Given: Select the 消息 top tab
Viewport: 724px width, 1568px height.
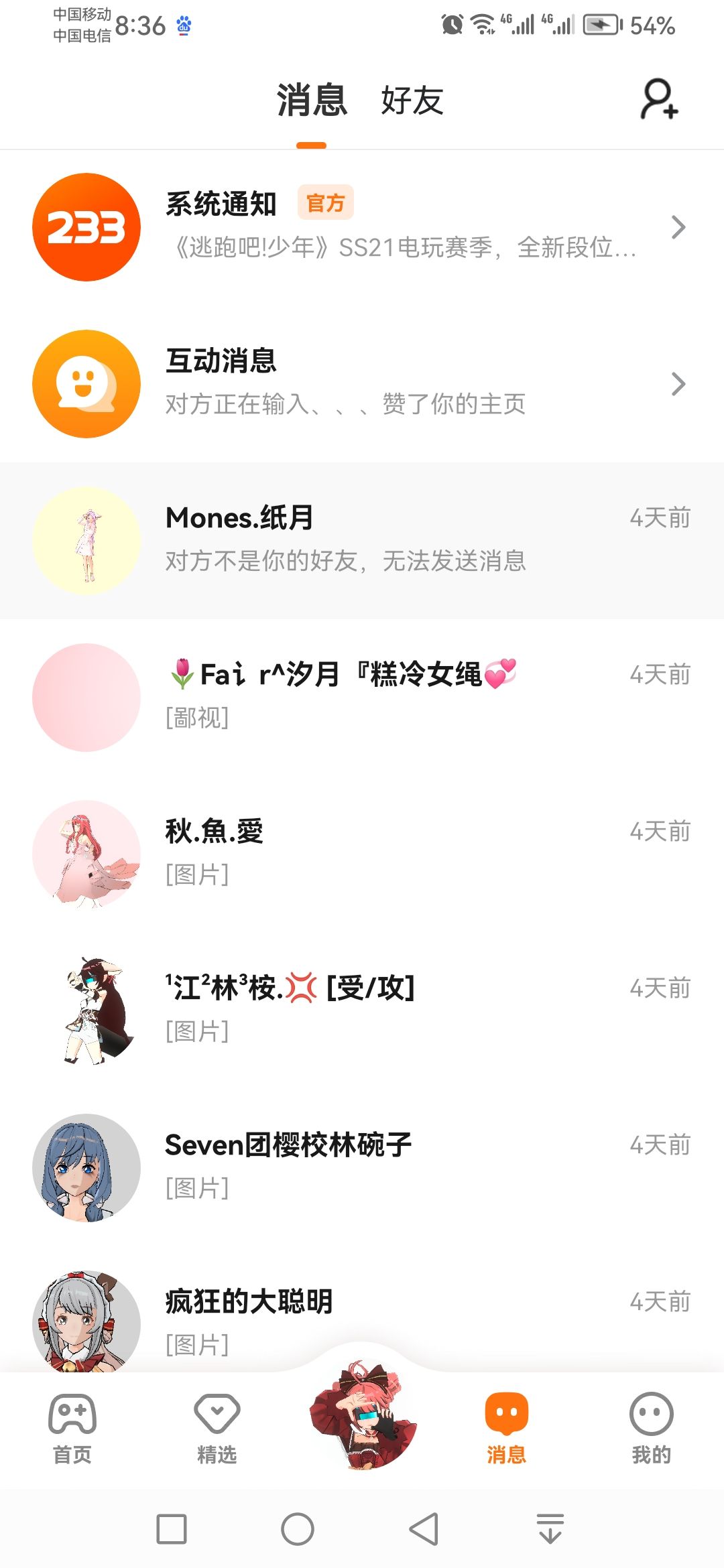Looking at the screenshot, I should tap(312, 101).
